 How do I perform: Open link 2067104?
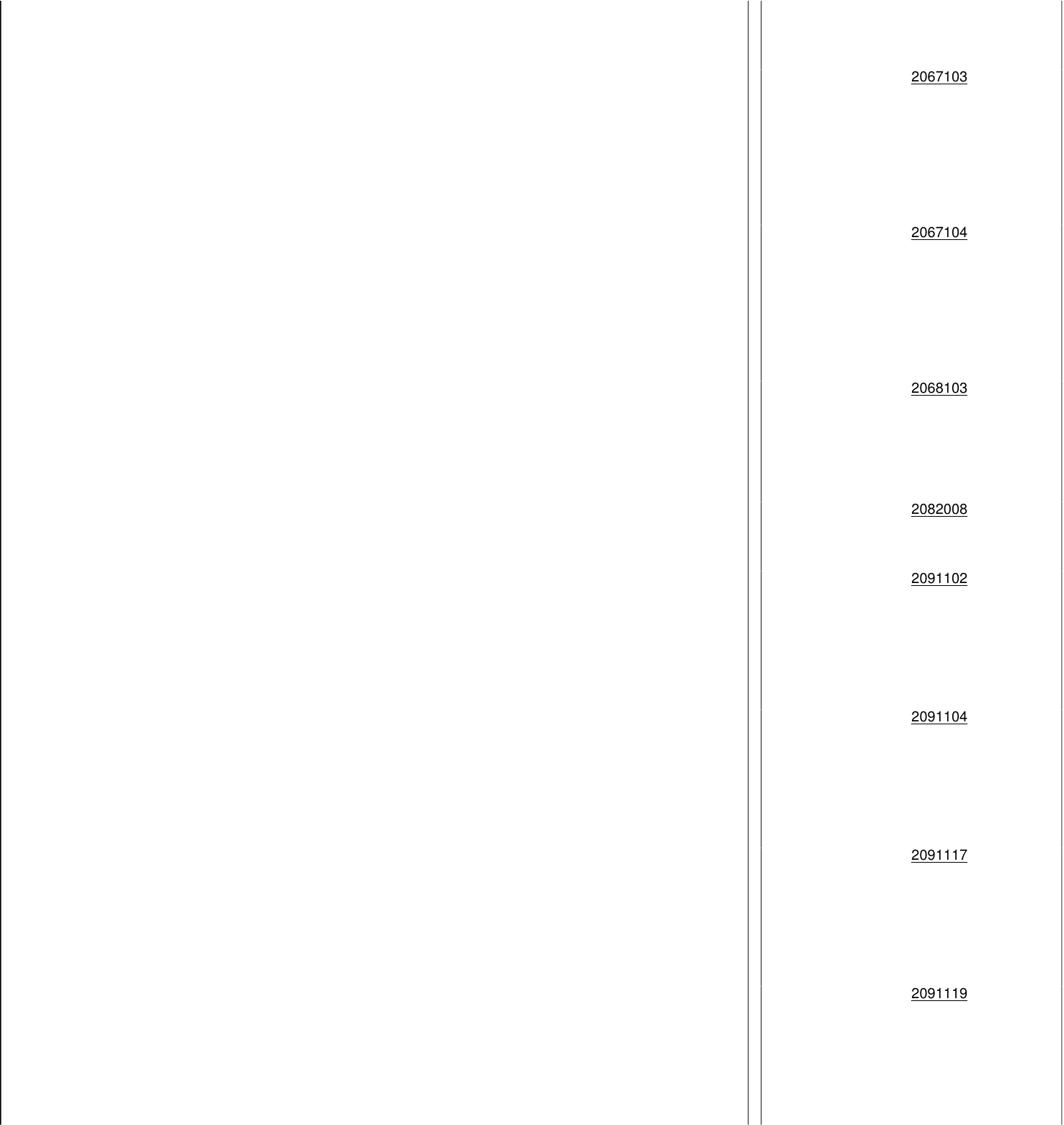point(939,233)
